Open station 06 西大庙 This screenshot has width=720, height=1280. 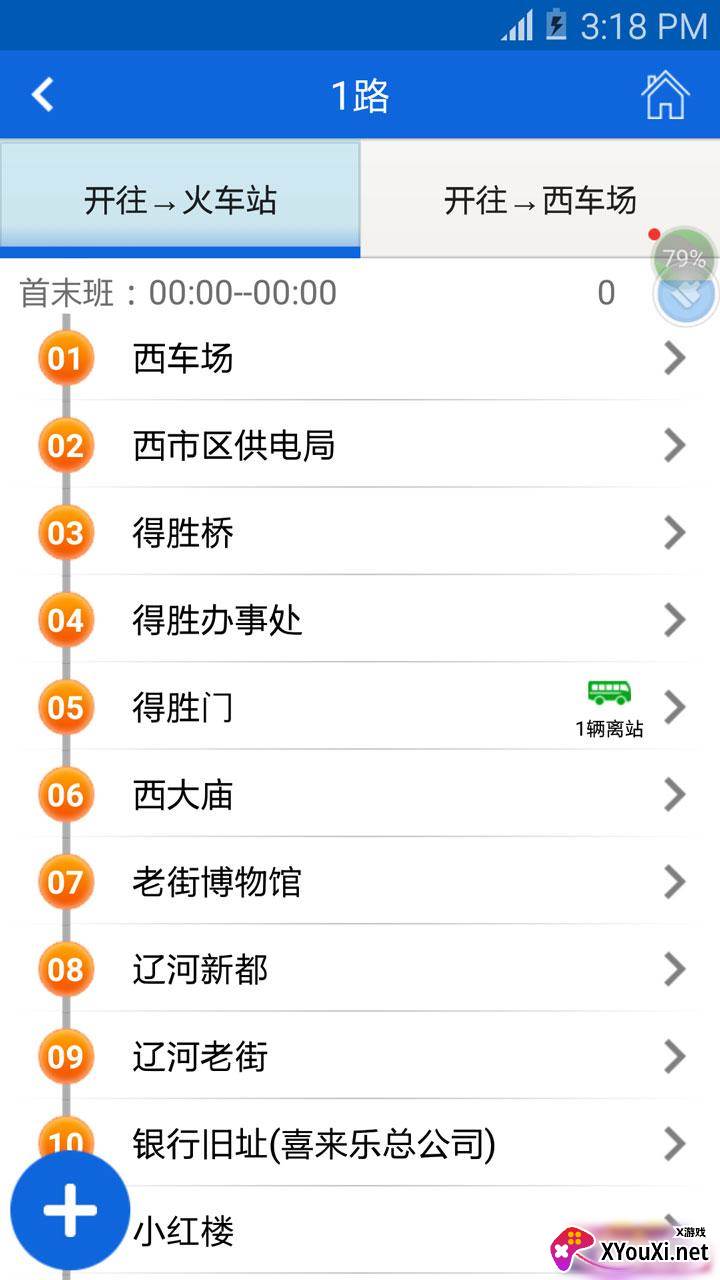point(360,795)
